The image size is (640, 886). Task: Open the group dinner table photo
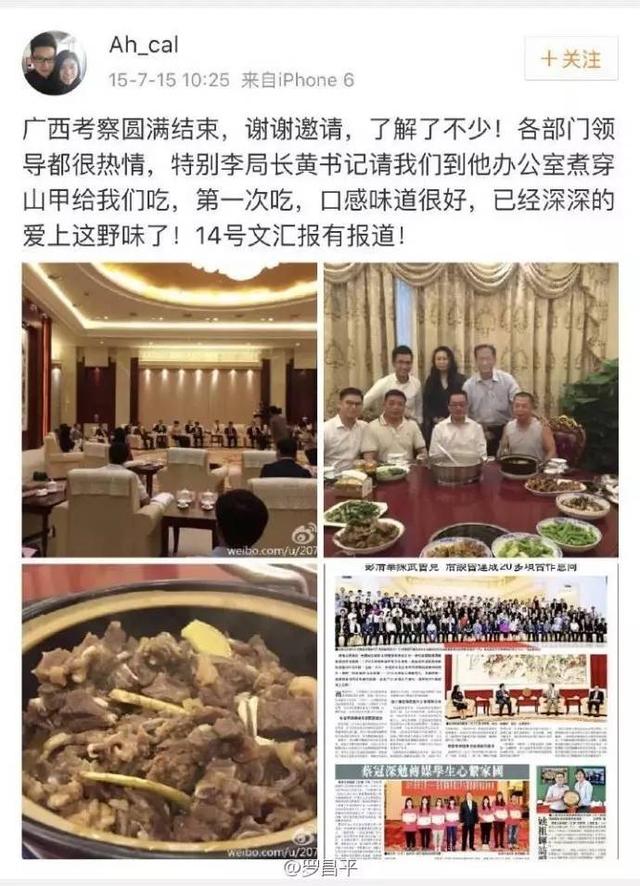pyautogui.click(x=470, y=409)
